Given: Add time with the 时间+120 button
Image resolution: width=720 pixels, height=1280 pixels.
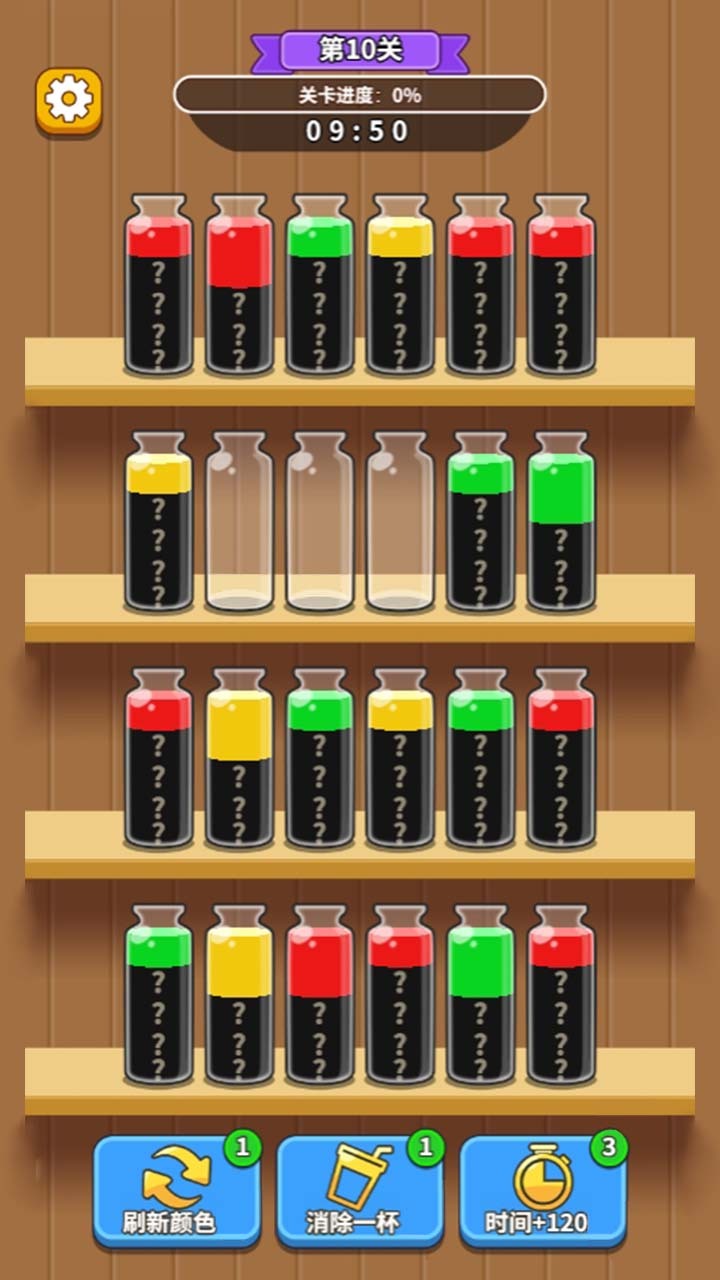Looking at the screenshot, I should 542,1190.
